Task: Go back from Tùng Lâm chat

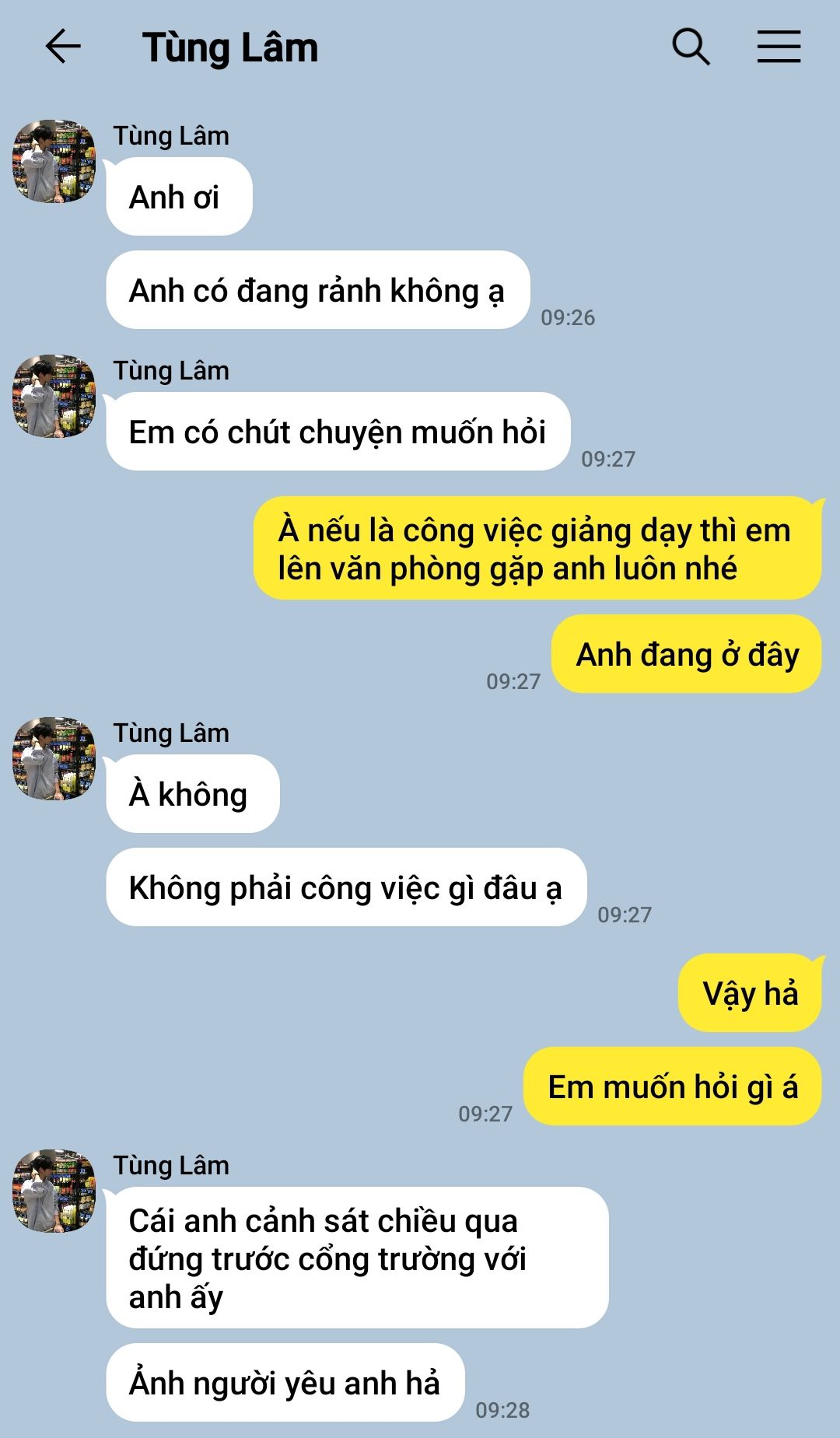Action: 63,47
